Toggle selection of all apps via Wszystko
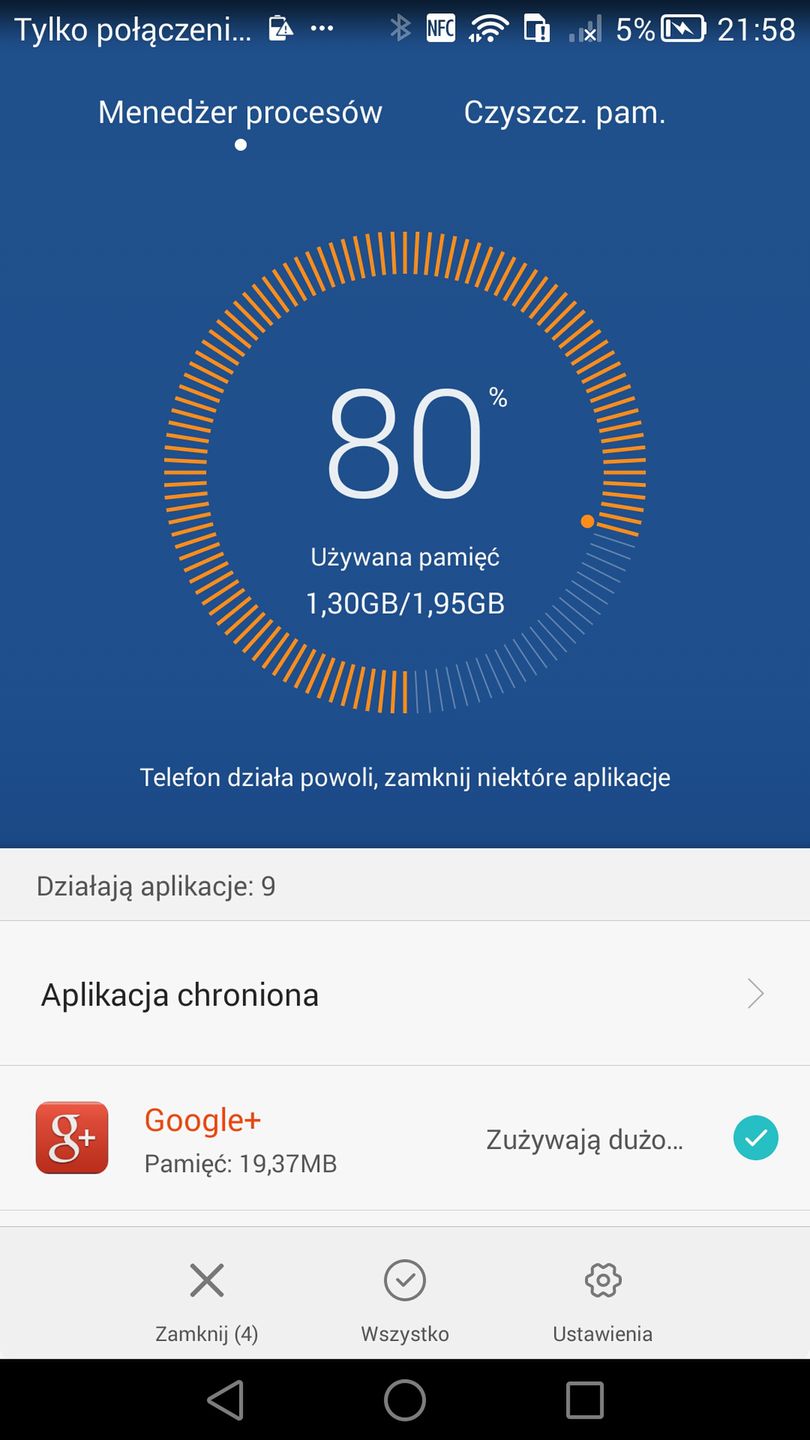 click(404, 1295)
